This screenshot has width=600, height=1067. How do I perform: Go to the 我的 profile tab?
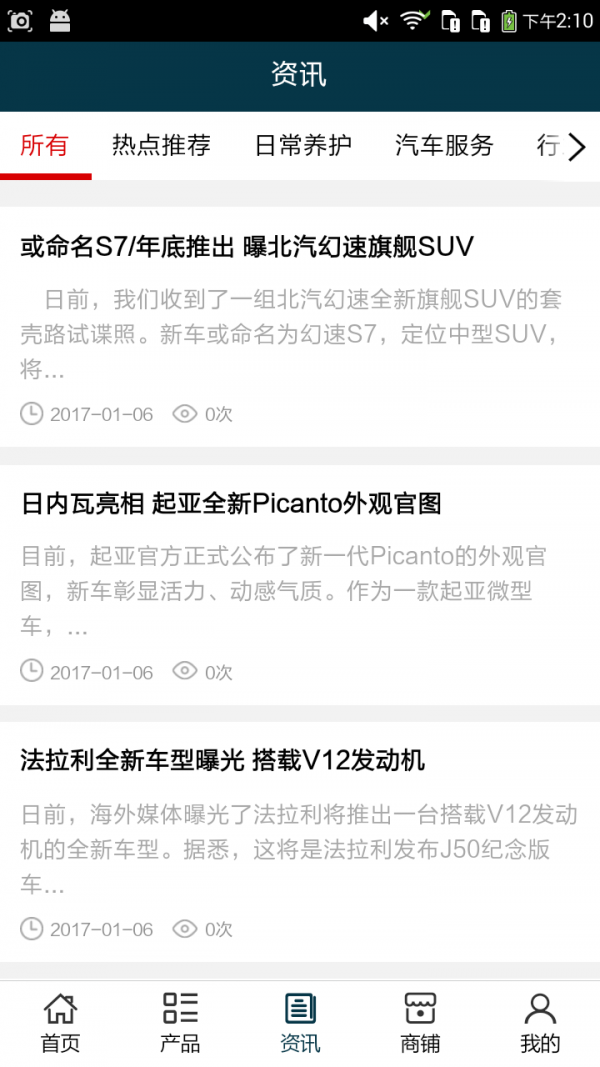(x=540, y=1023)
